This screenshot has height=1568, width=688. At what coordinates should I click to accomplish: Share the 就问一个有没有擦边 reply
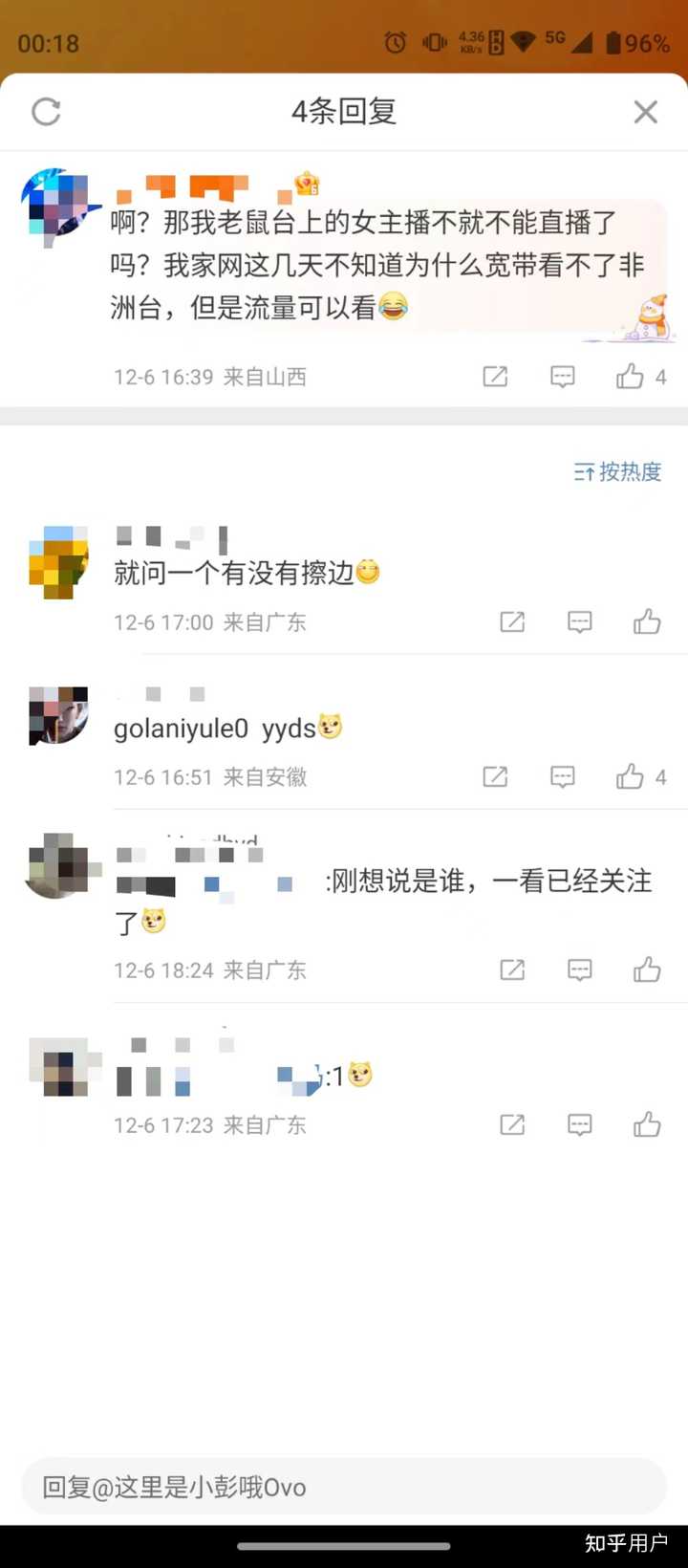click(x=512, y=622)
